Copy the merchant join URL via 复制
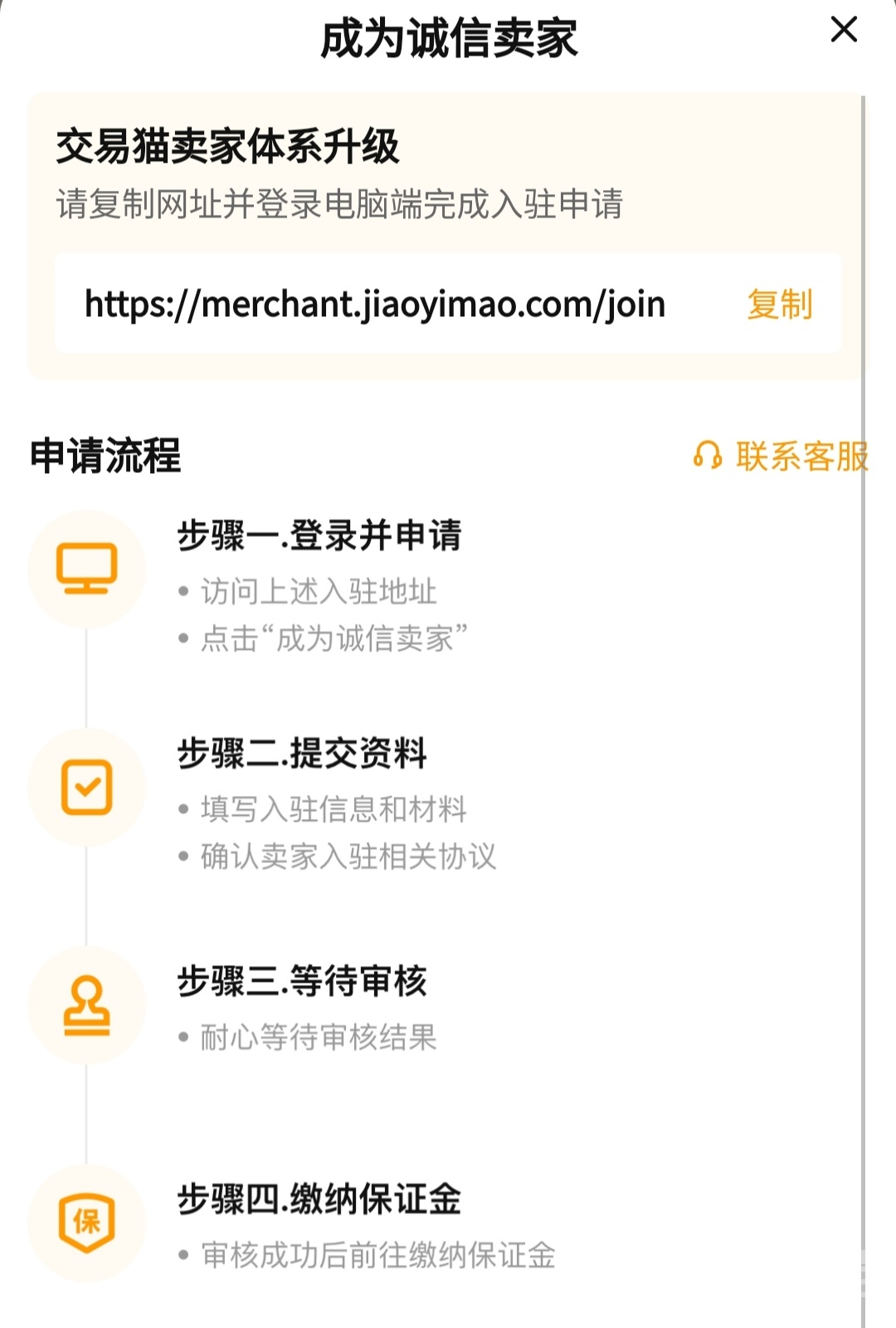 (779, 305)
